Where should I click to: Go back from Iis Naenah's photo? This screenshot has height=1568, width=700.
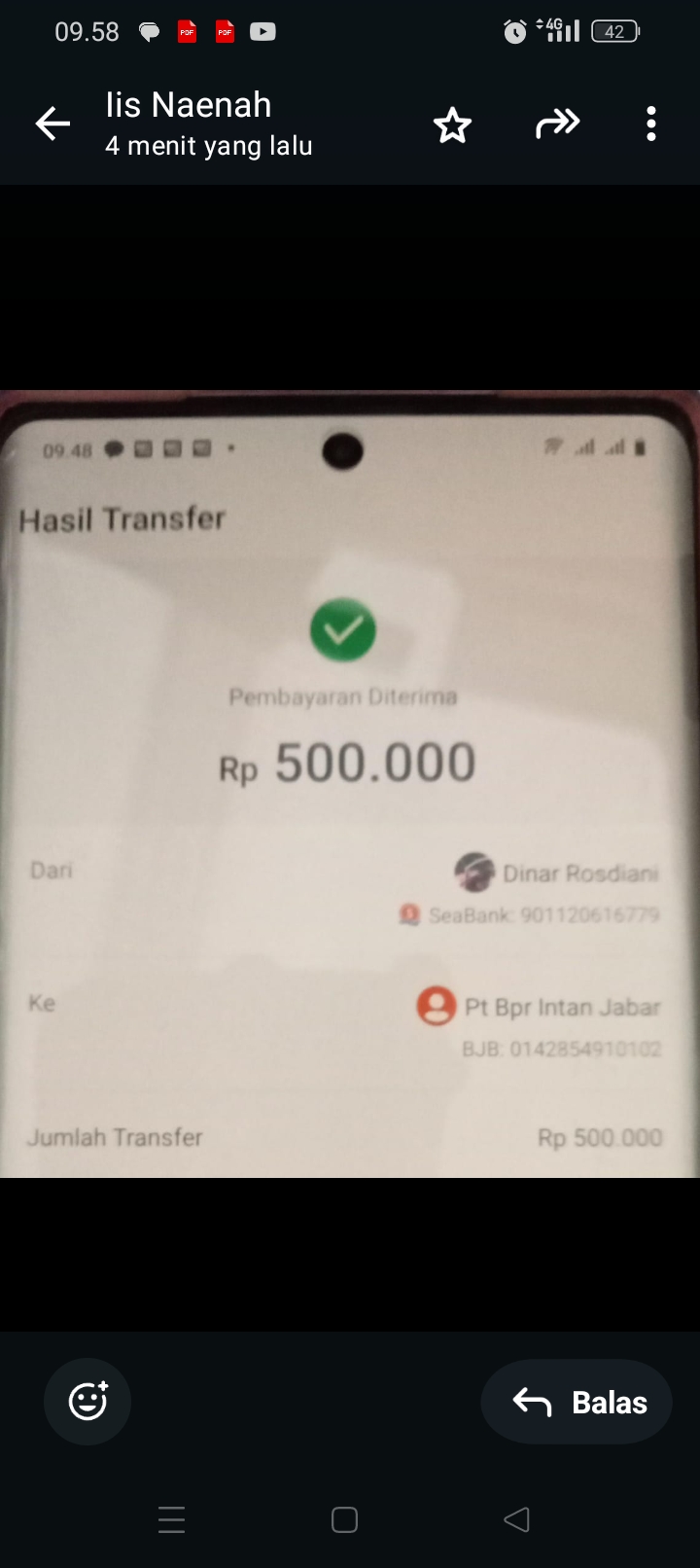(x=52, y=124)
